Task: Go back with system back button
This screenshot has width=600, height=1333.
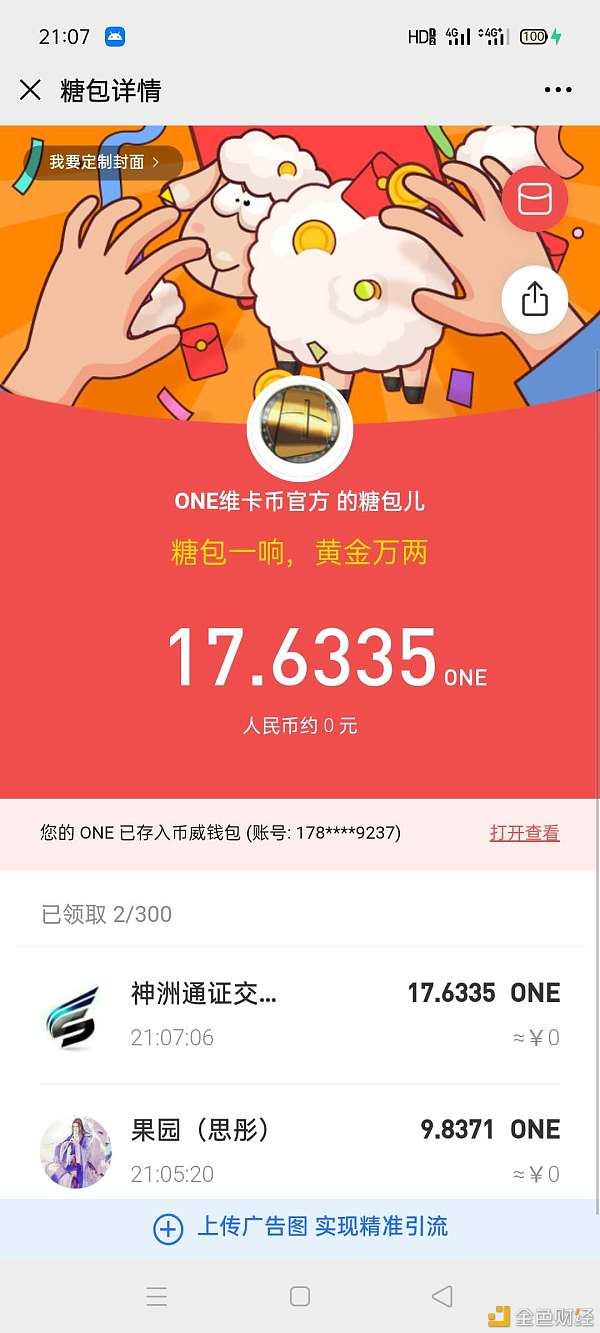Action: (x=442, y=1296)
